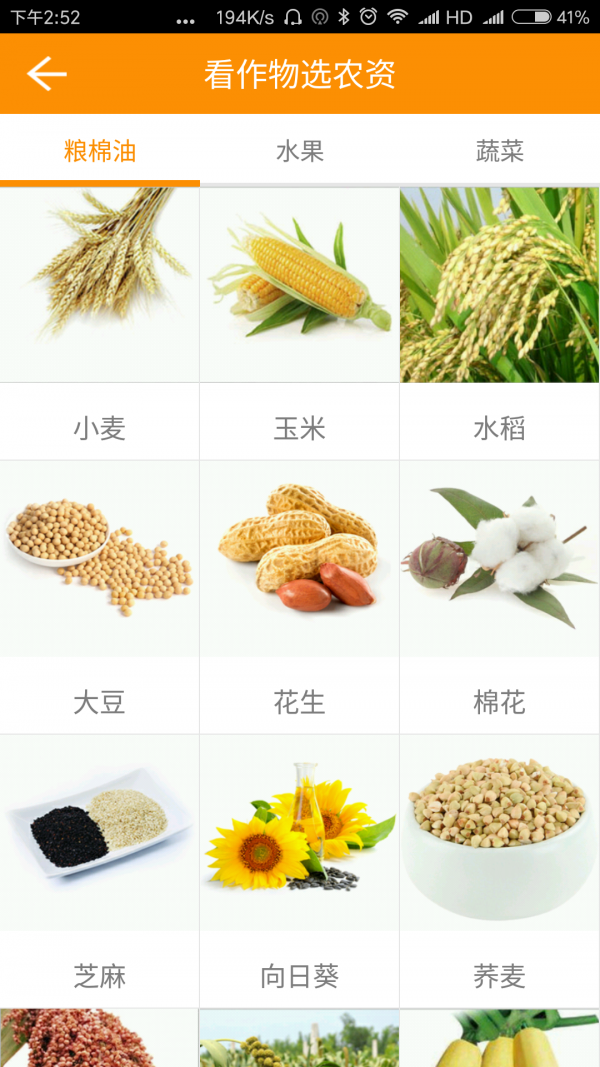Choose the 水稻 crop tile
Viewport: 600px width, 1067px height.
pyautogui.click(x=500, y=322)
